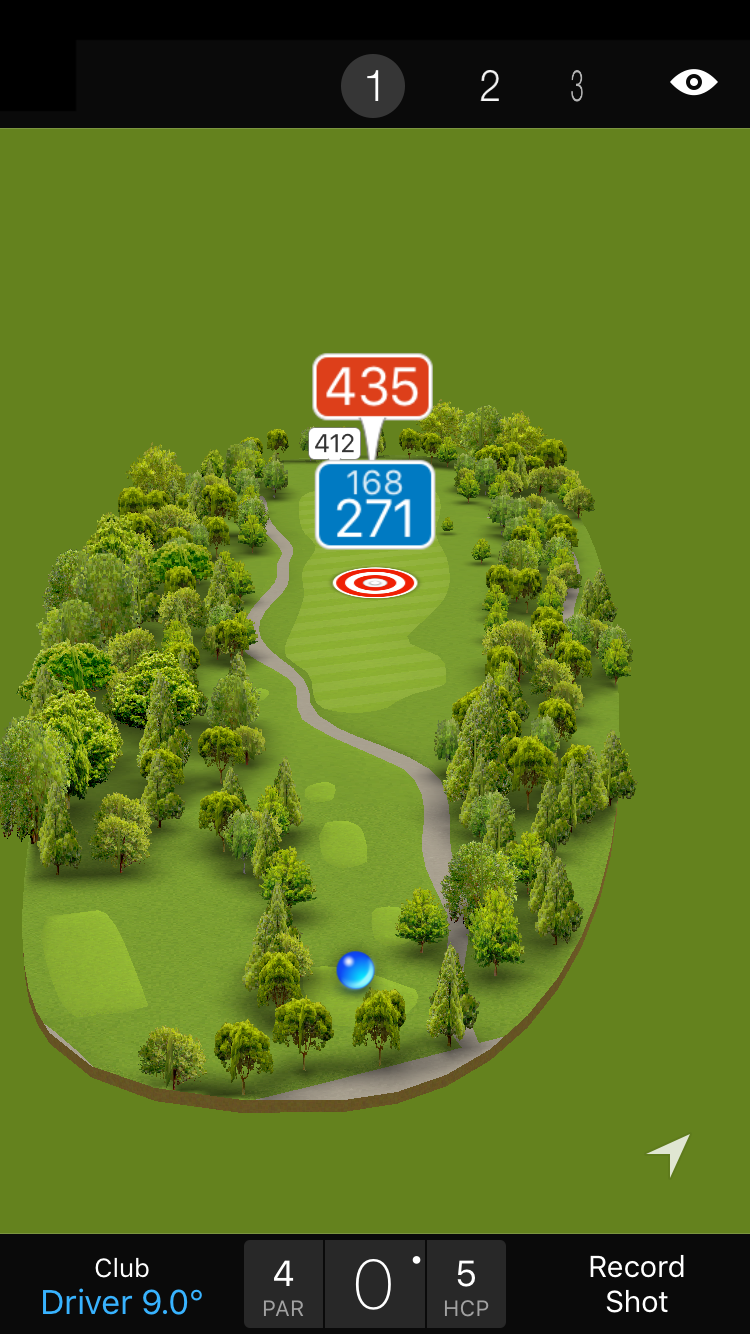Change club from Driver 9.0°
Viewport: 750px width, 1334px height.
[122, 1286]
